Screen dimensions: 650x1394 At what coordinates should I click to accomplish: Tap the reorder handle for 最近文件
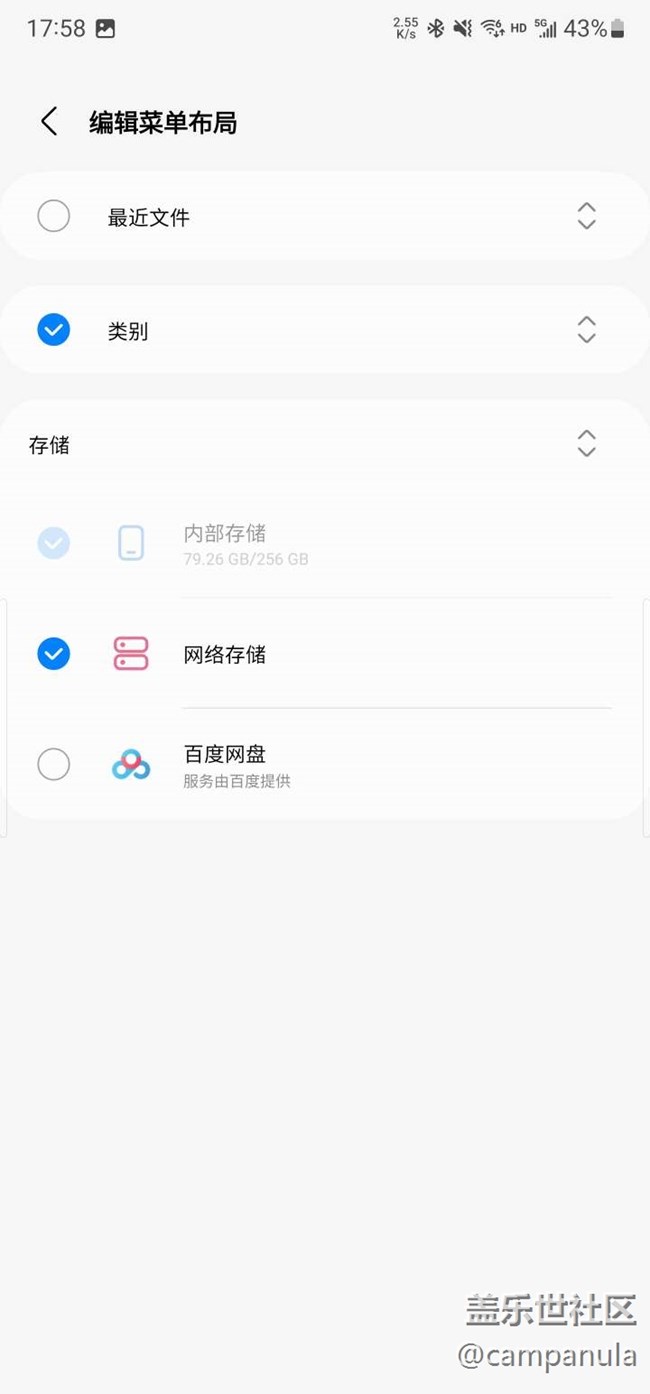pyautogui.click(x=586, y=216)
